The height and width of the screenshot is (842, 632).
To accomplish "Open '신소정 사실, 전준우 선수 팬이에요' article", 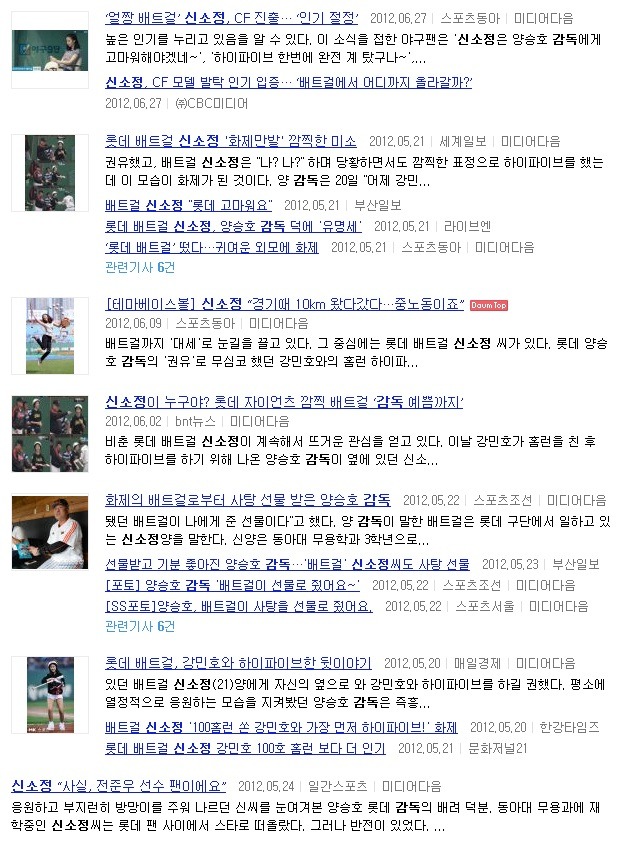I will coord(118,784).
